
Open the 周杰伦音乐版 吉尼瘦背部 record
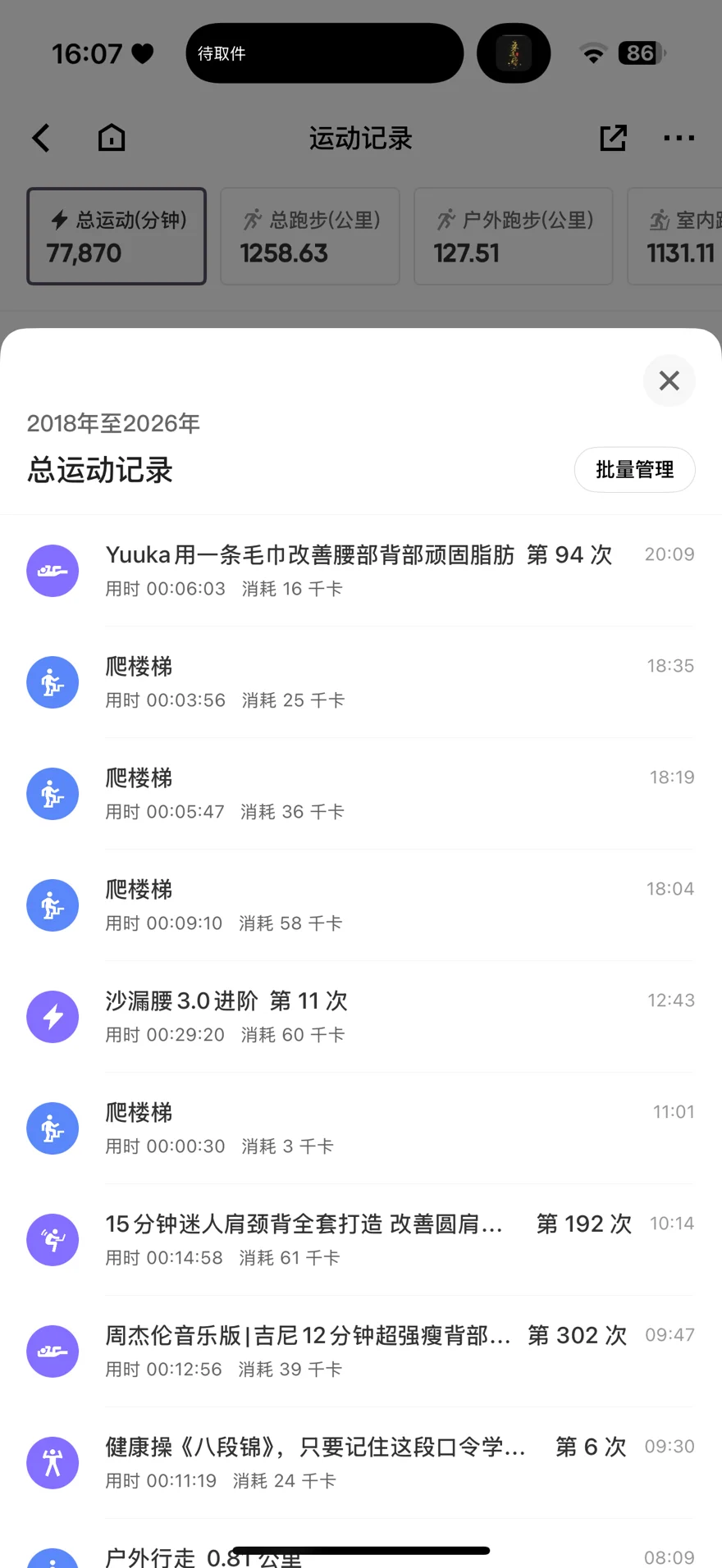(359, 1351)
